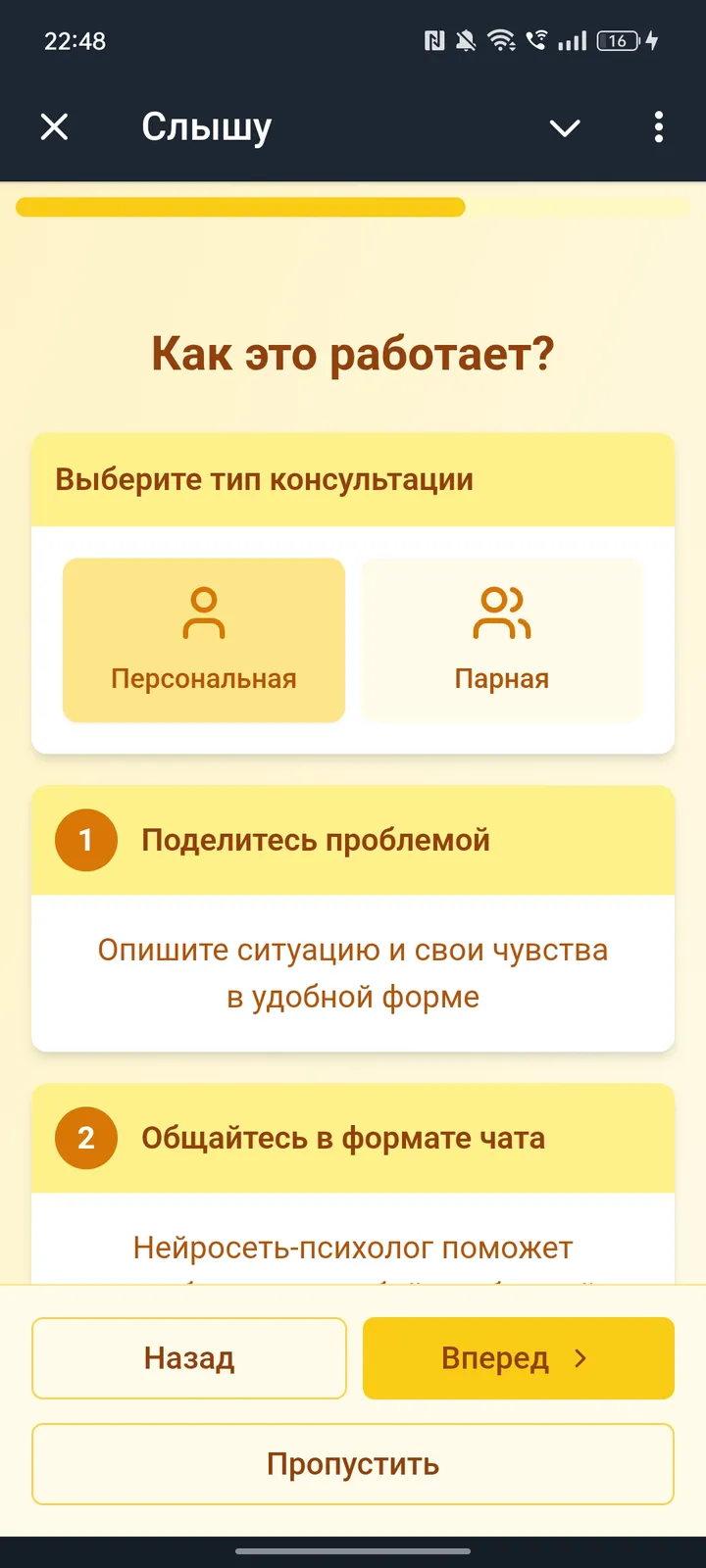This screenshot has width=706, height=1568.
Task: Select the Персональная consultation person icon
Action: click(203, 612)
